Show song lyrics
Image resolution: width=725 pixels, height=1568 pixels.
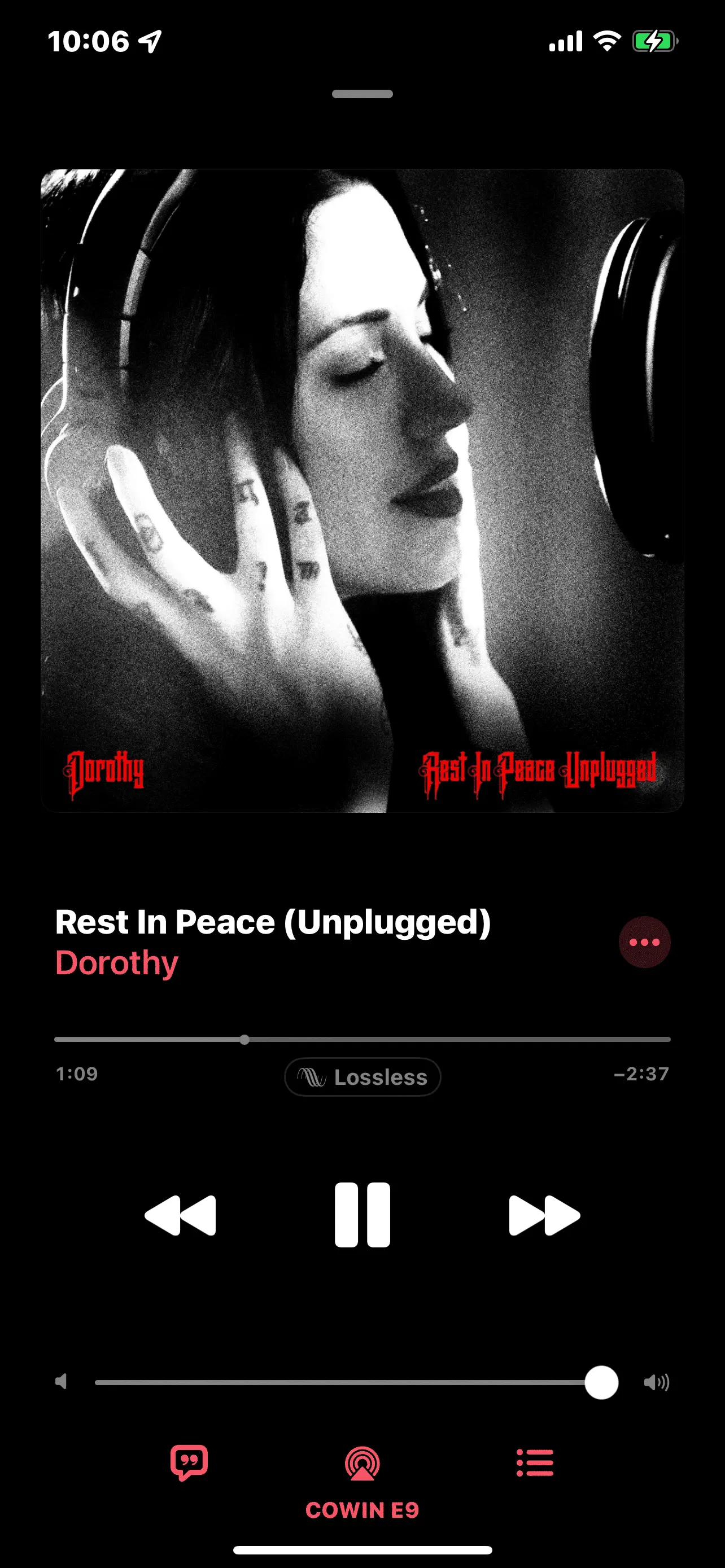click(x=189, y=1462)
